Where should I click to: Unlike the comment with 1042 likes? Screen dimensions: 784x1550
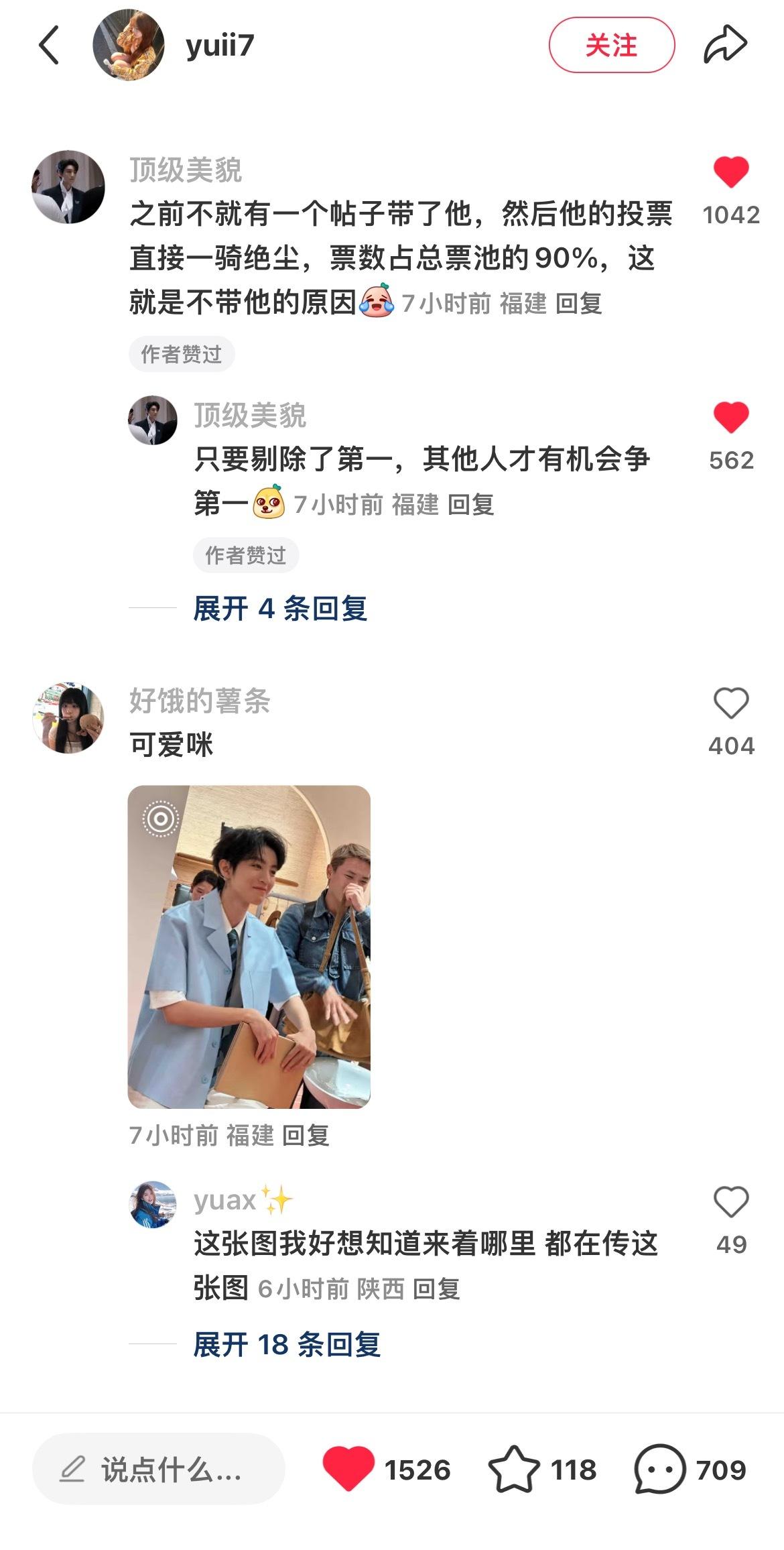(x=731, y=172)
